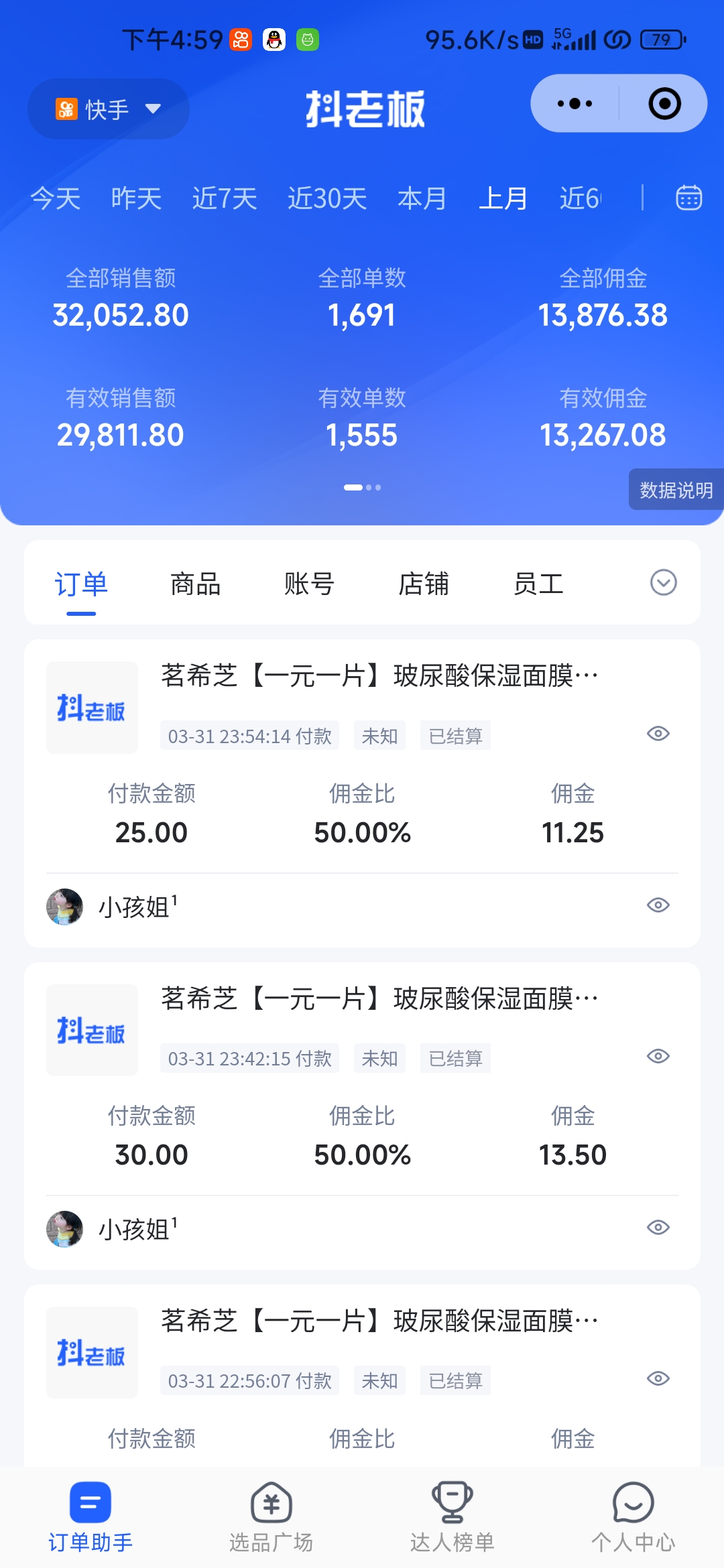The image size is (724, 1568).
Task: Switch to the 商品 tab
Action: (195, 584)
